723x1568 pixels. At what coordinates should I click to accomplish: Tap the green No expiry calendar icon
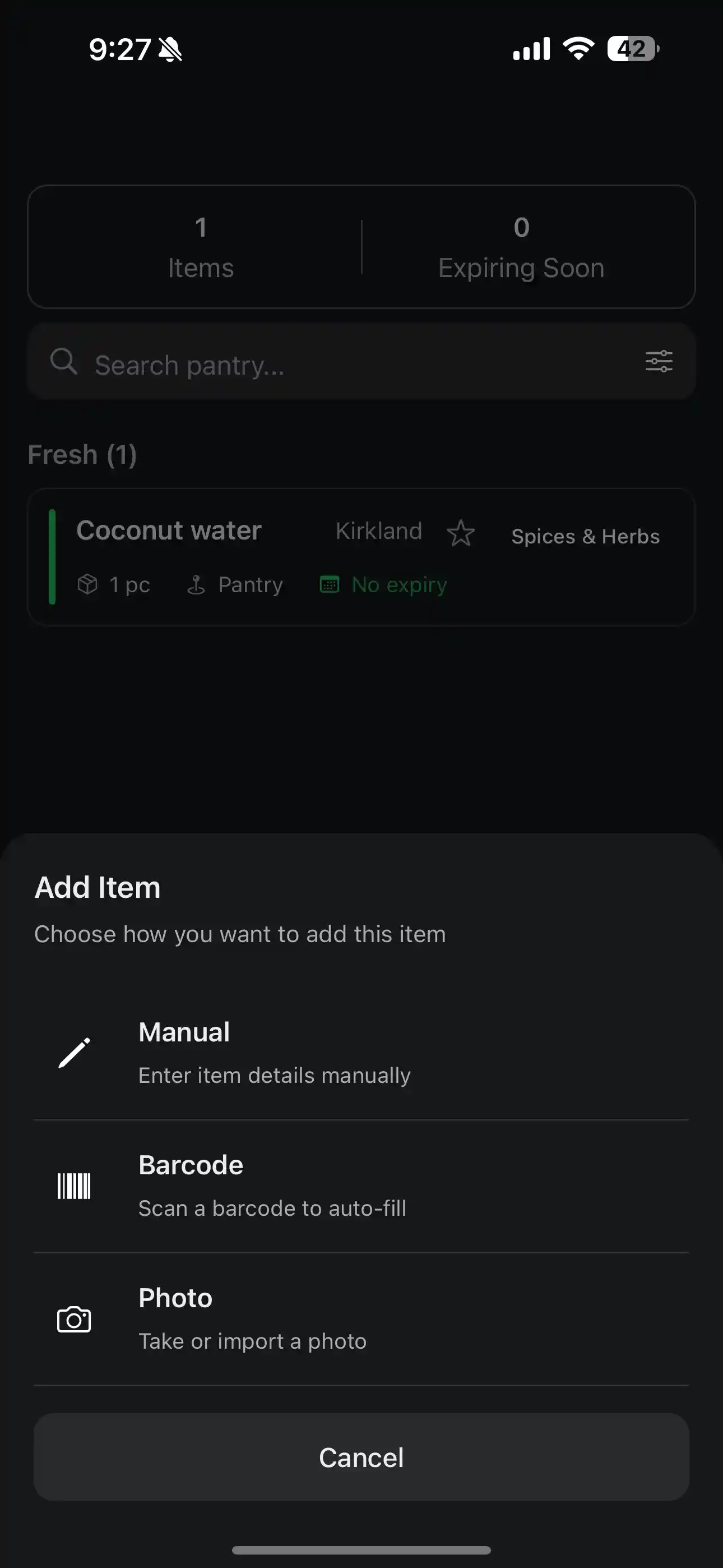pyautogui.click(x=329, y=584)
